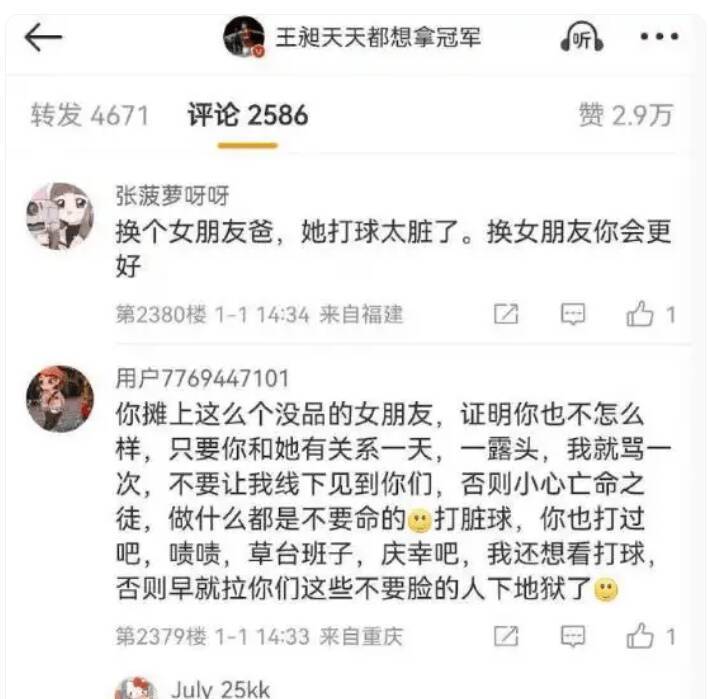Open the three-dot overflow menu

659,38
